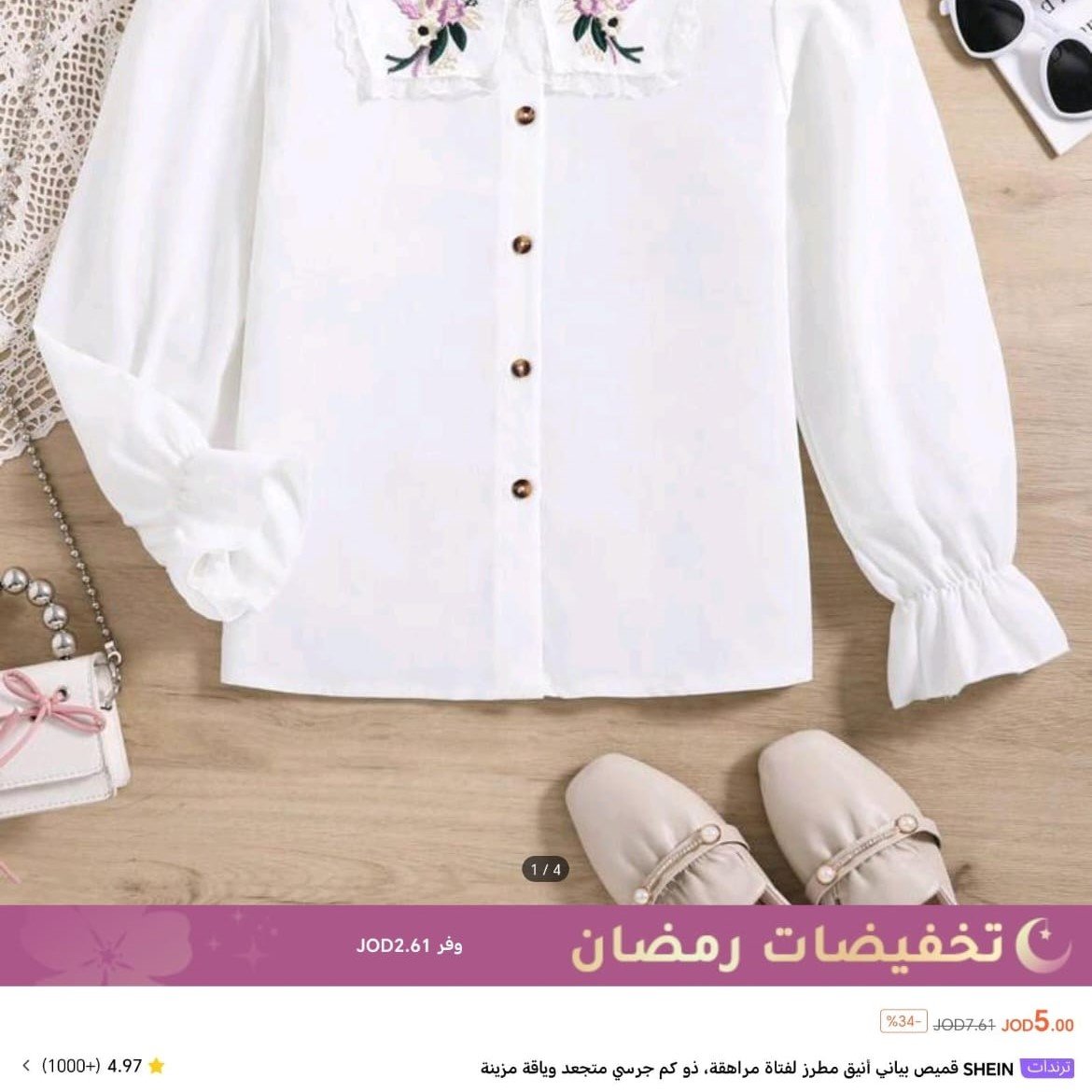Tap the ترندات trends badge

point(1046,1067)
